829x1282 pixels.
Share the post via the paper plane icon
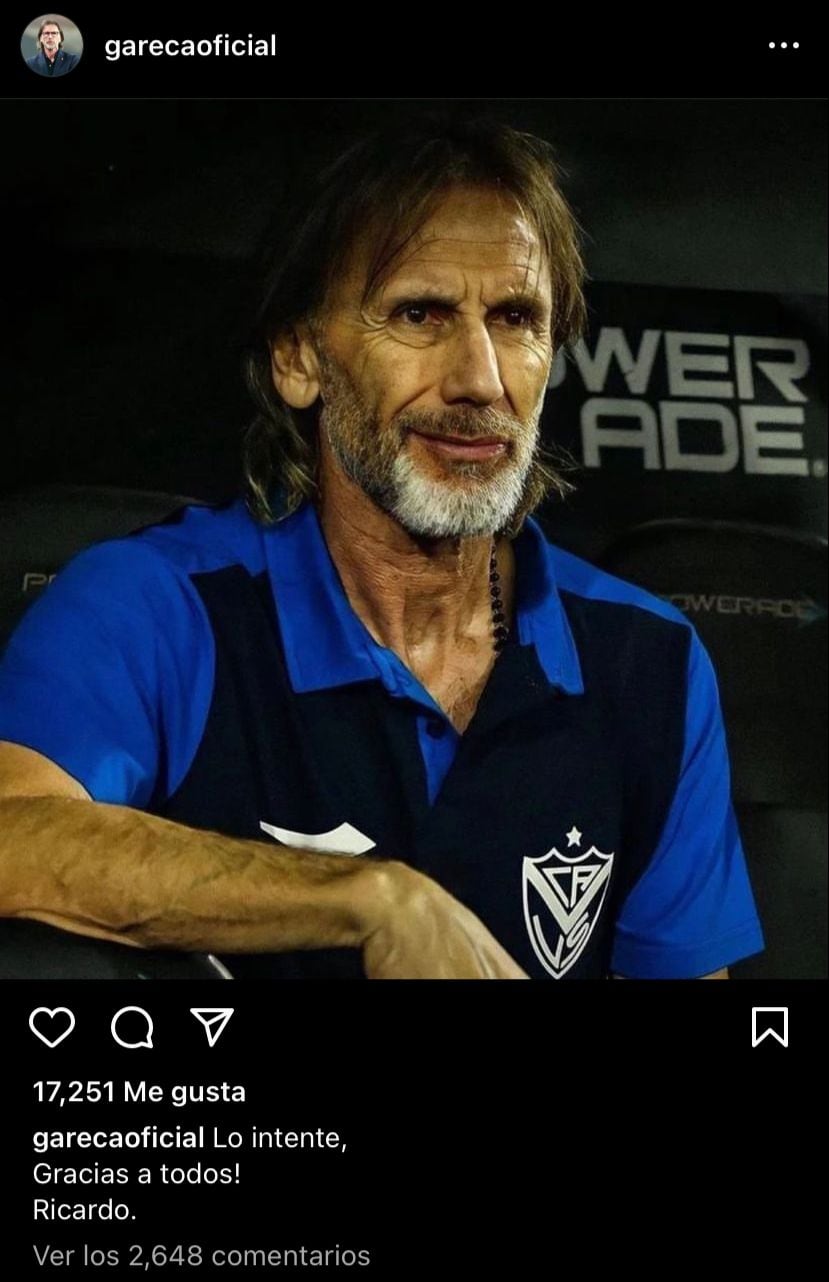pos(211,1026)
